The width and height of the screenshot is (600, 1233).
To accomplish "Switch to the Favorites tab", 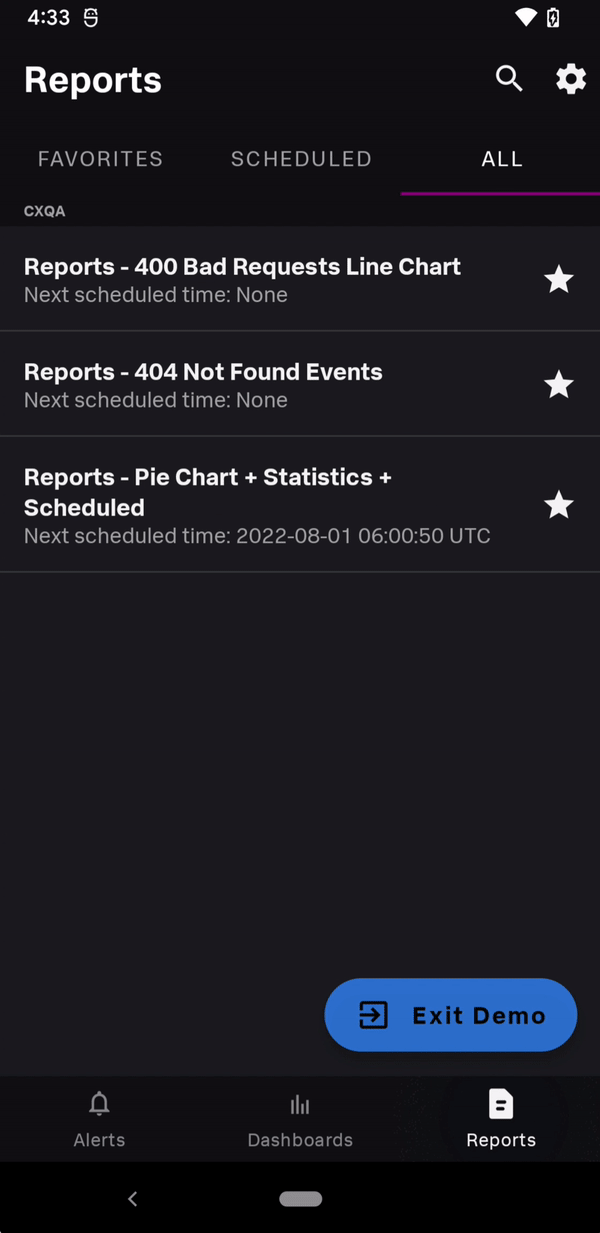I will coord(100,159).
